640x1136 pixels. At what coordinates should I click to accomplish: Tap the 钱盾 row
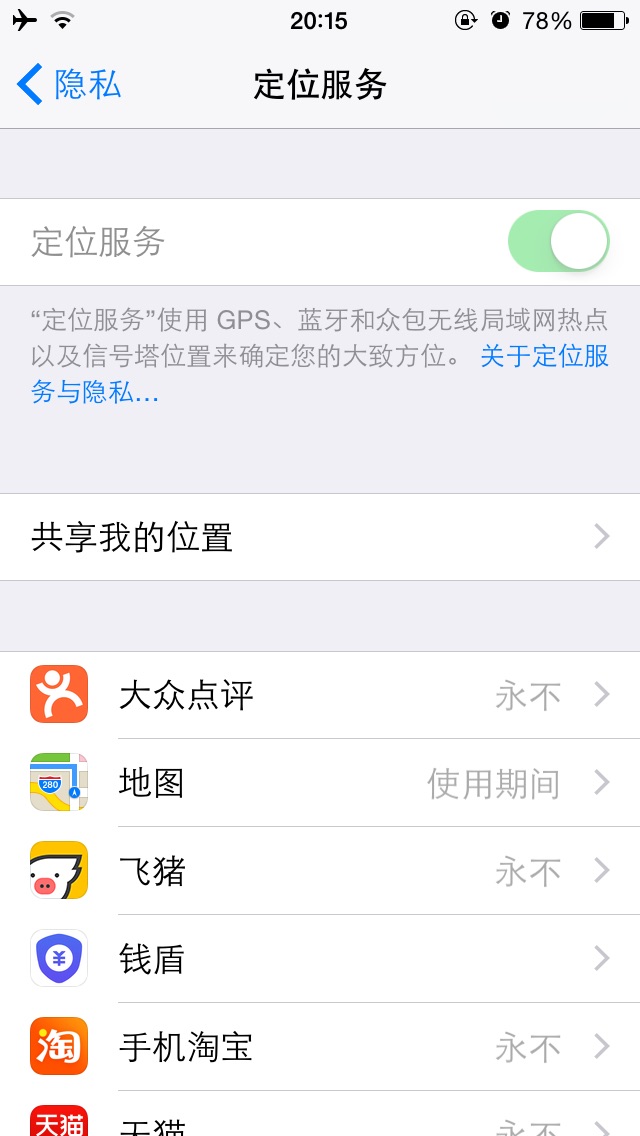[320, 959]
